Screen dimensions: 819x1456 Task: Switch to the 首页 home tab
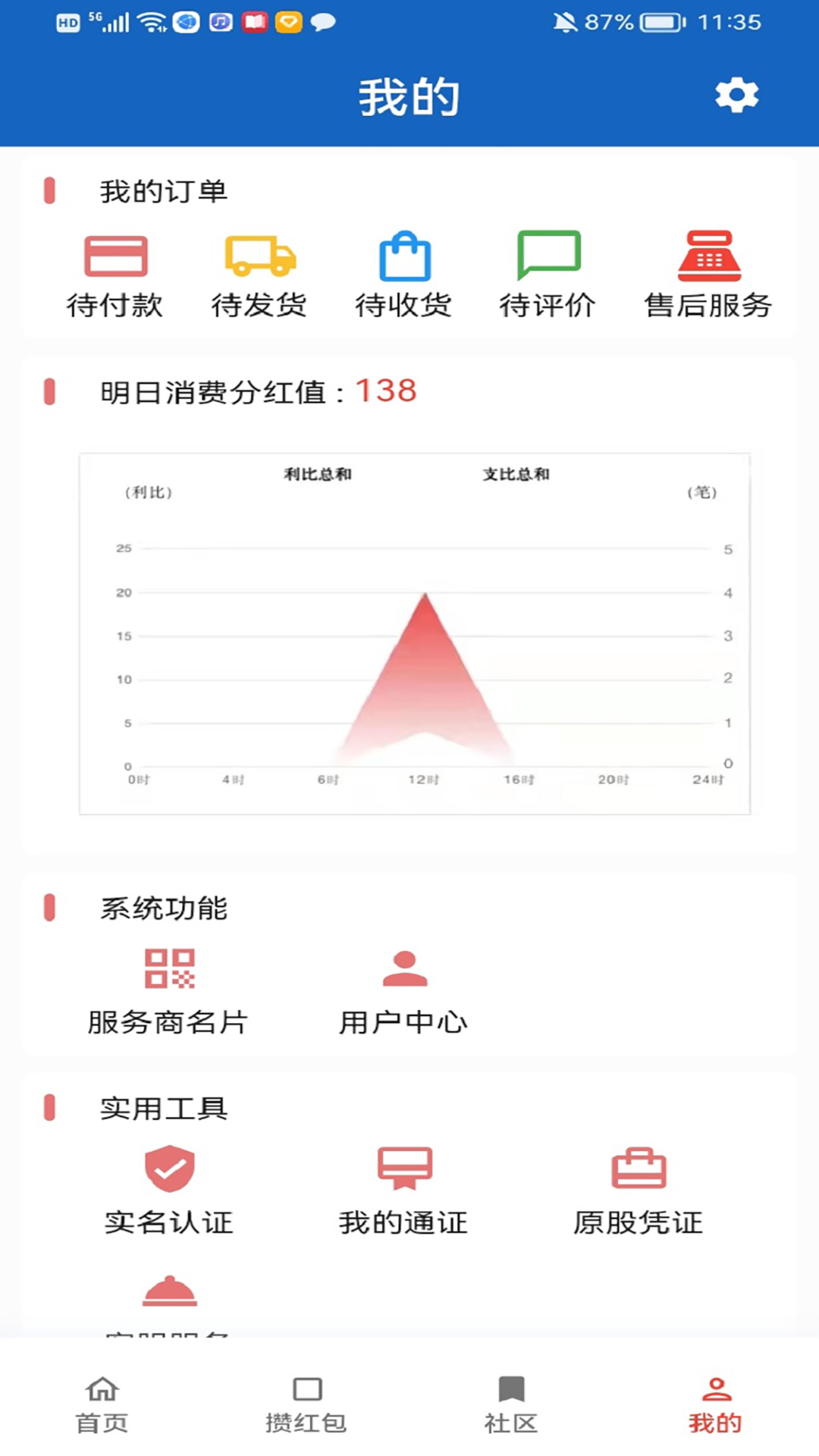click(x=102, y=1405)
